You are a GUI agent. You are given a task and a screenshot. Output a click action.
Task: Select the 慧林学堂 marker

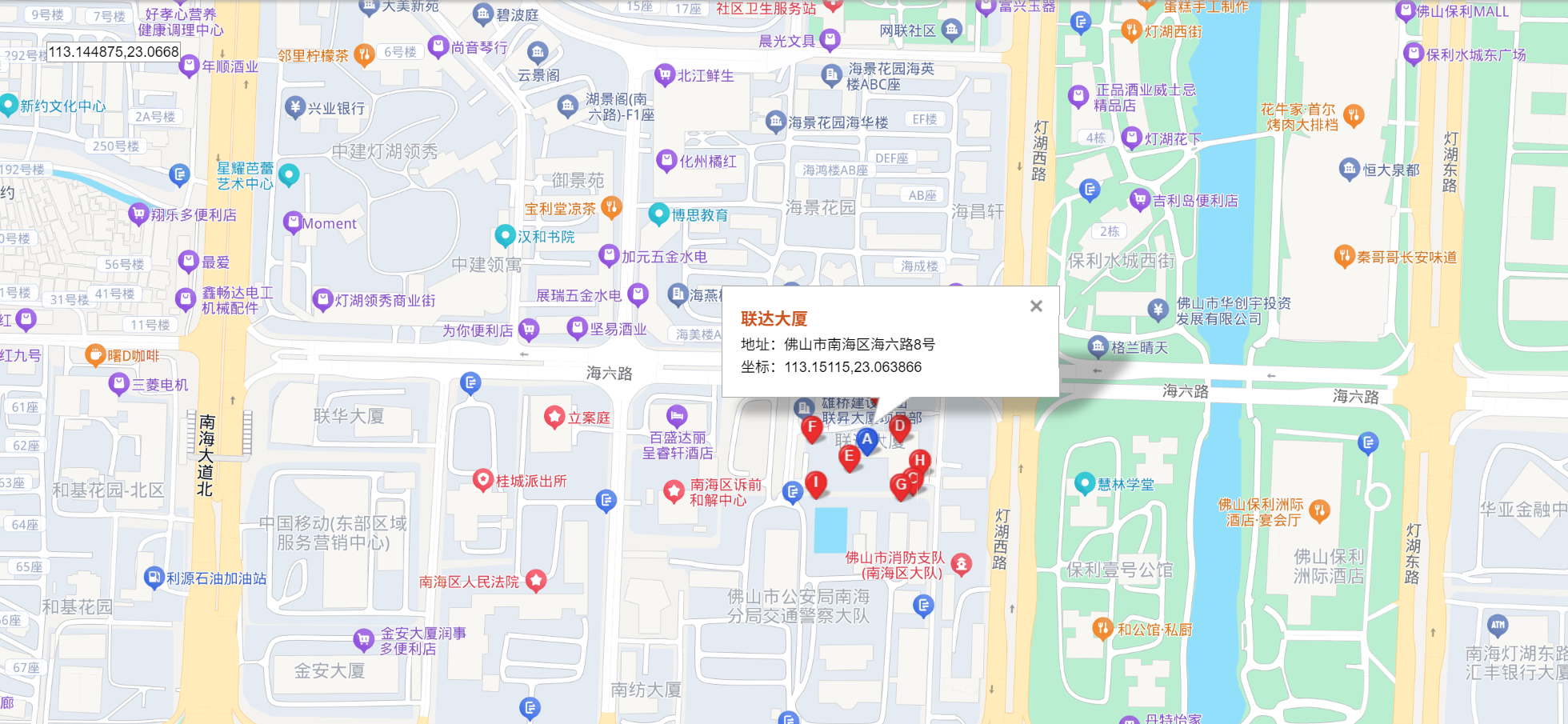point(1084,483)
